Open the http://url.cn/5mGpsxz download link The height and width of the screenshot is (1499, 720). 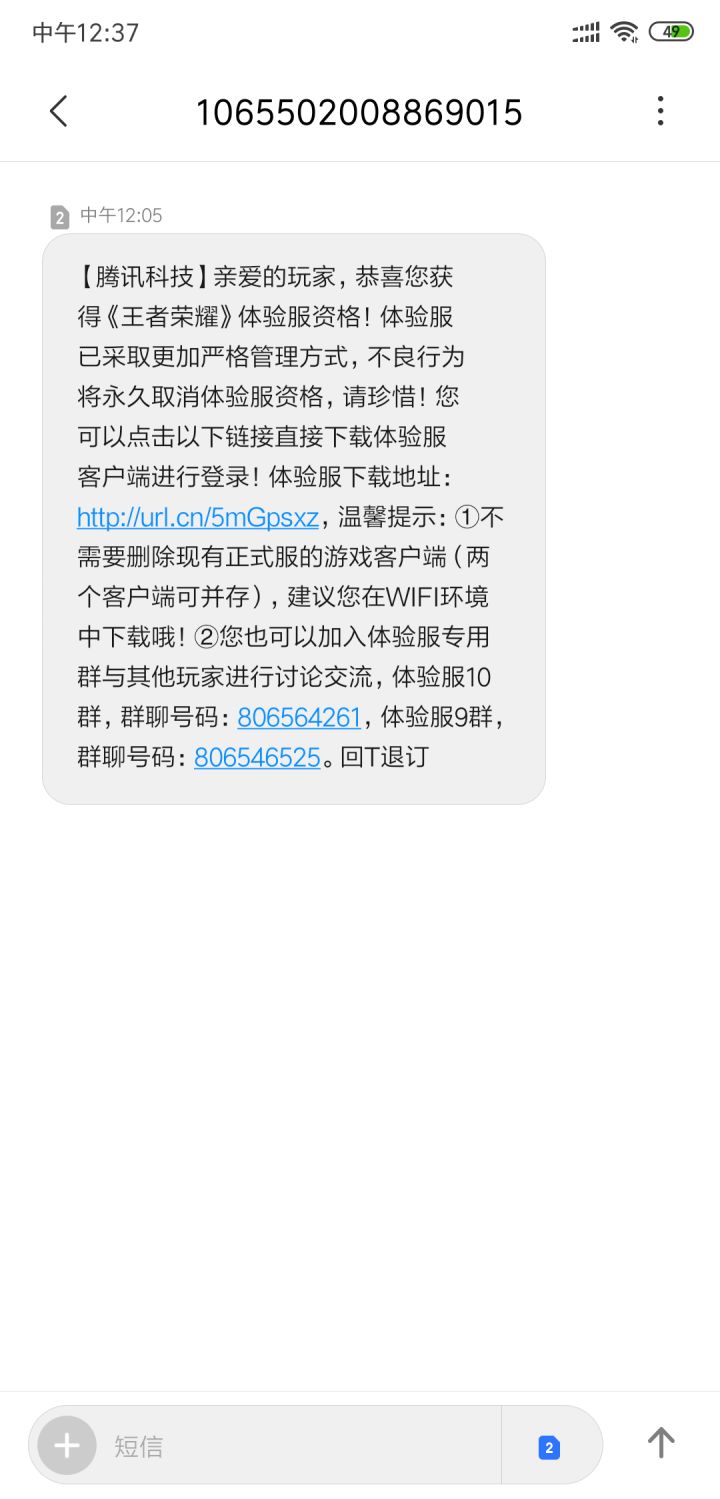pyautogui.click(x=197, y=518)
